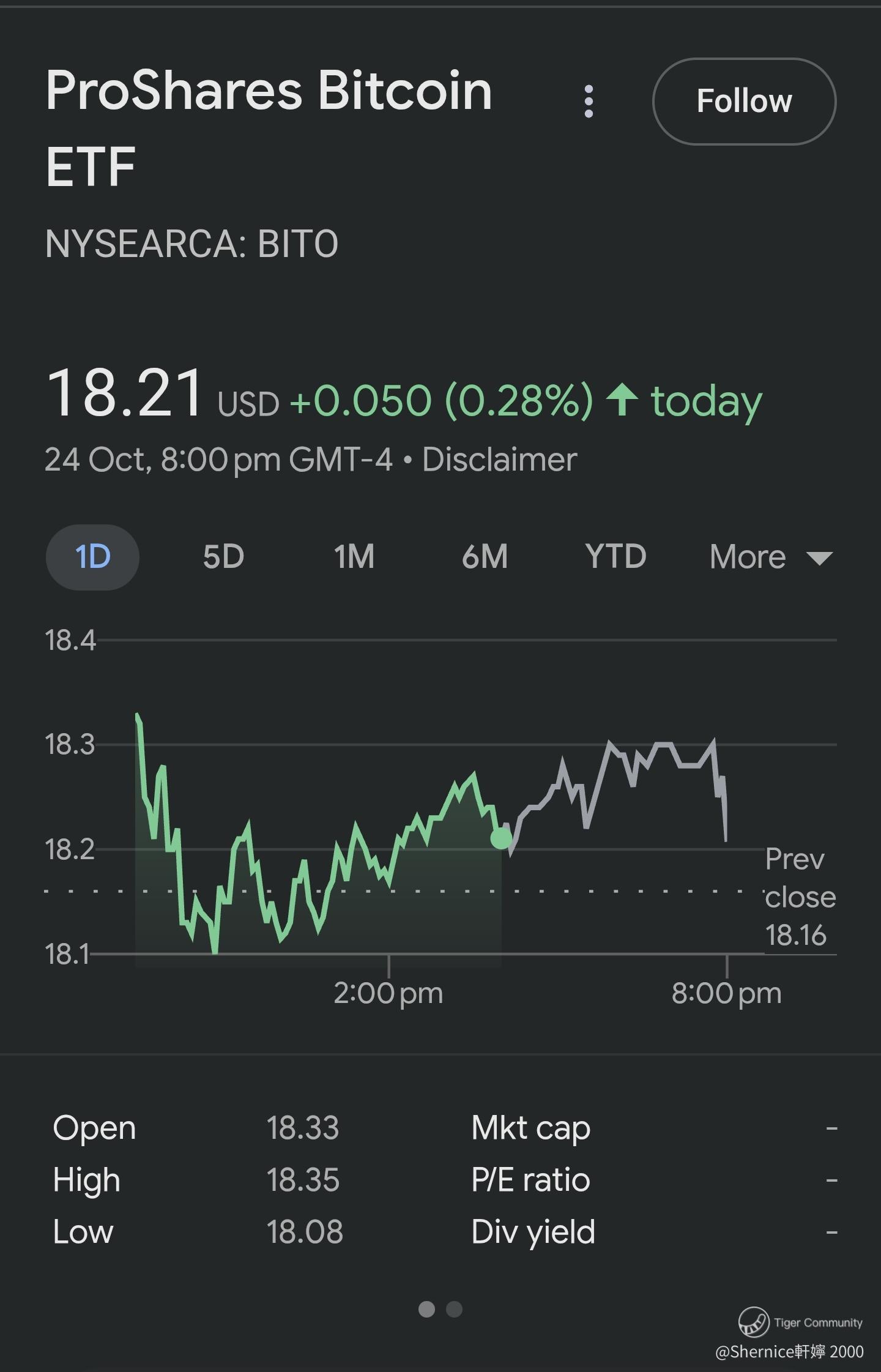881x1372 pixels.
Task: Follow ProShares Bitcoin ETF
Action: click(x=744, y=102)
